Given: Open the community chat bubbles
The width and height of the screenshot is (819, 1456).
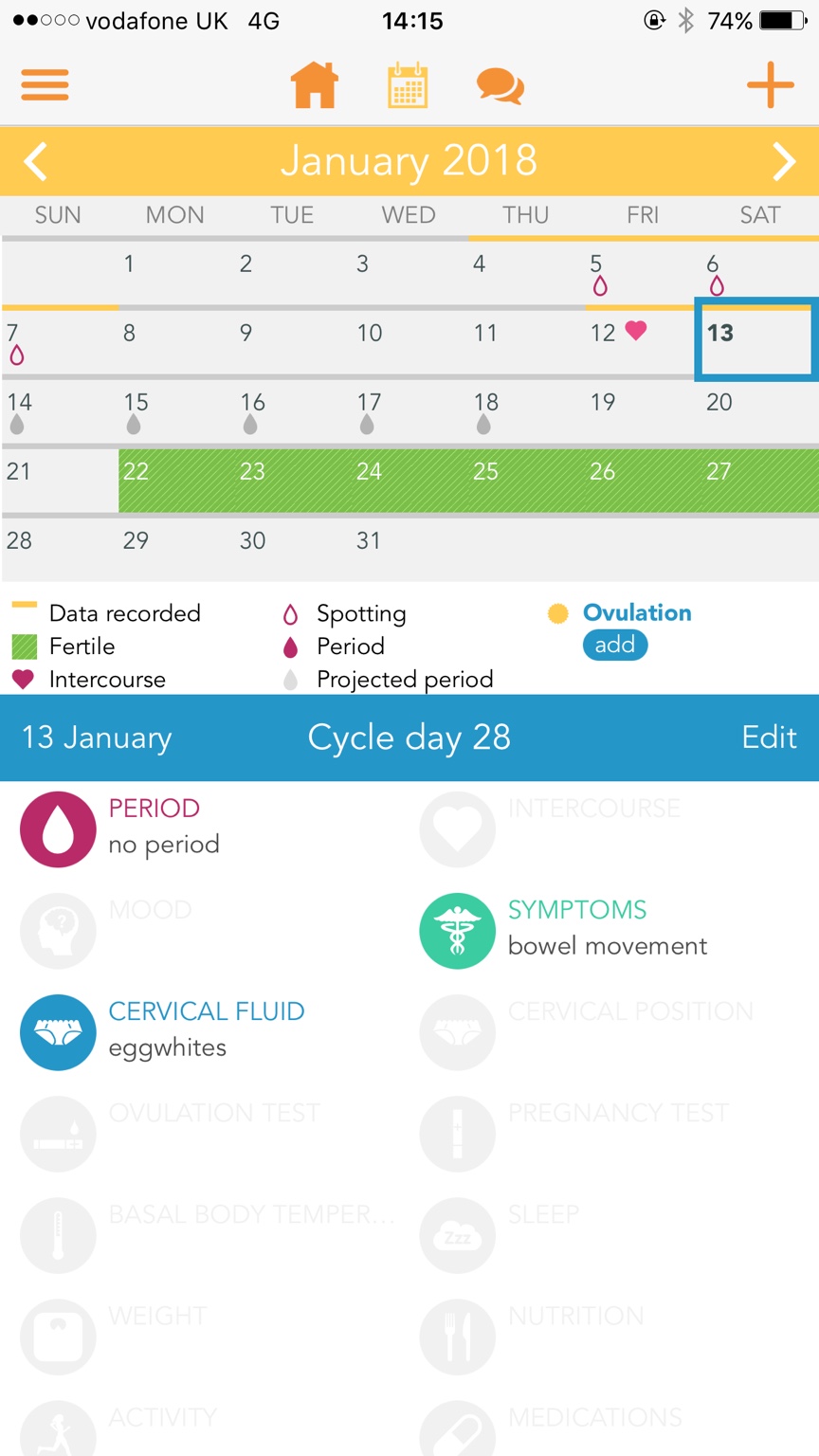Looking at the screenshot, I should pyautogui.click(x=500, y=85).
